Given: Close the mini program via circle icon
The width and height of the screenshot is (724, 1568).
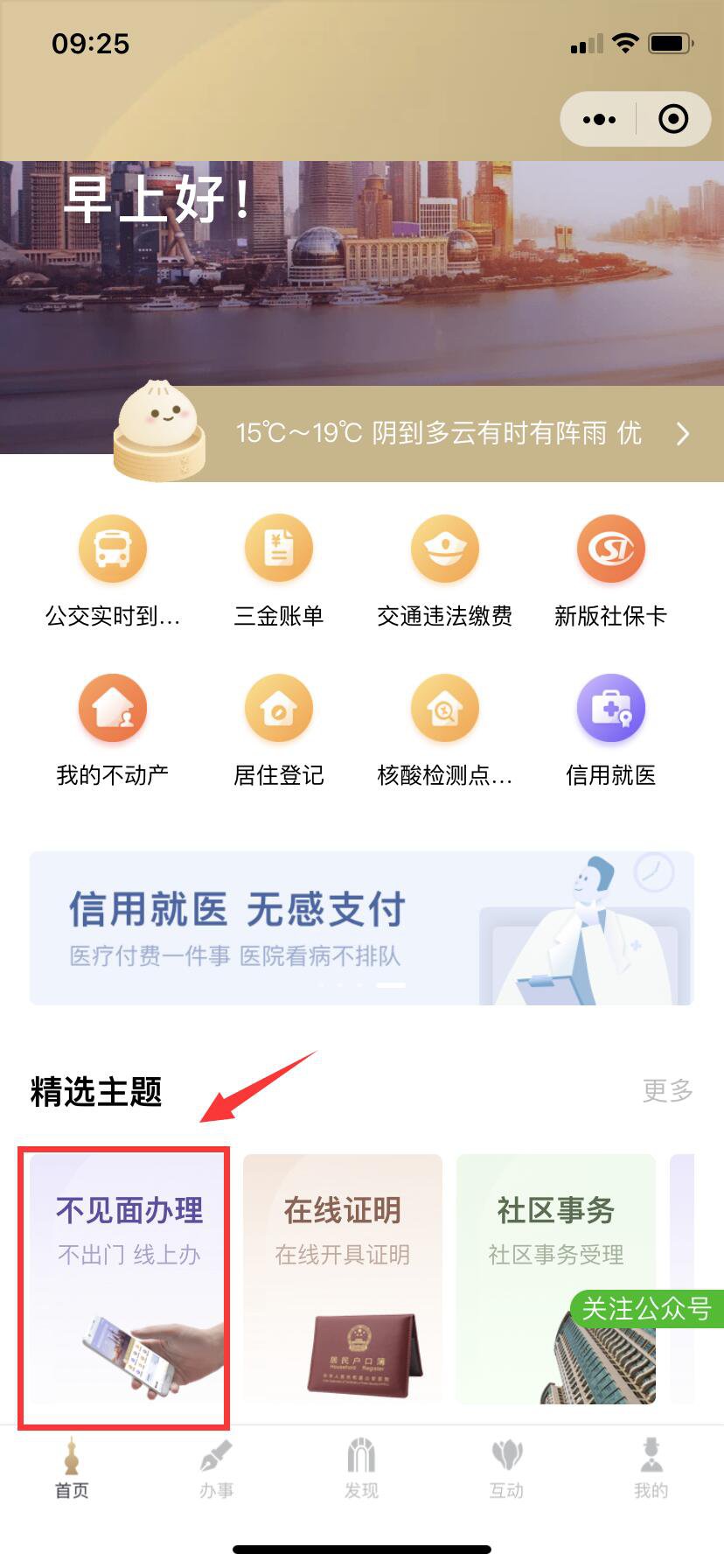Looking at the screenshot, I should [x=672, y=119].
